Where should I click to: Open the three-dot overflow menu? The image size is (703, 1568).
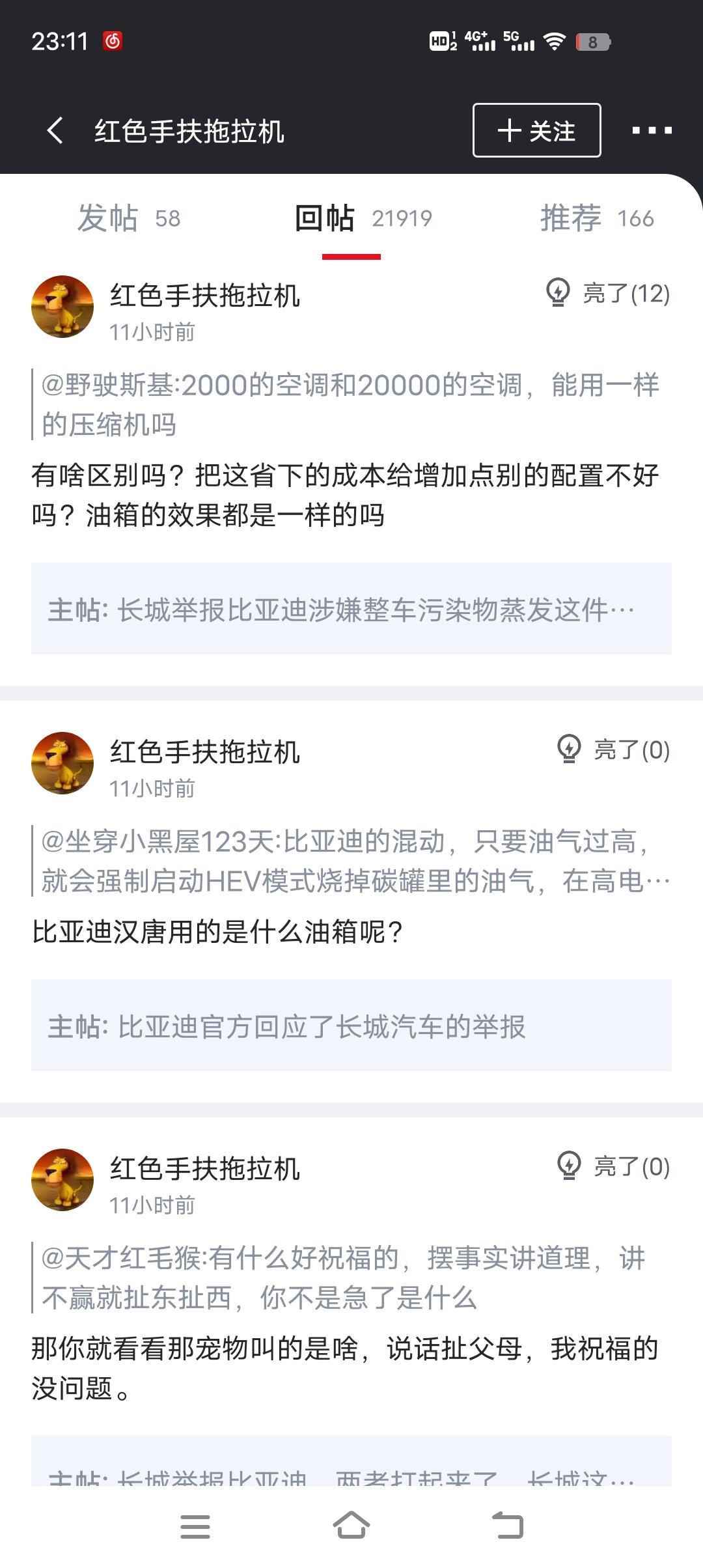[x=652, y=131]
